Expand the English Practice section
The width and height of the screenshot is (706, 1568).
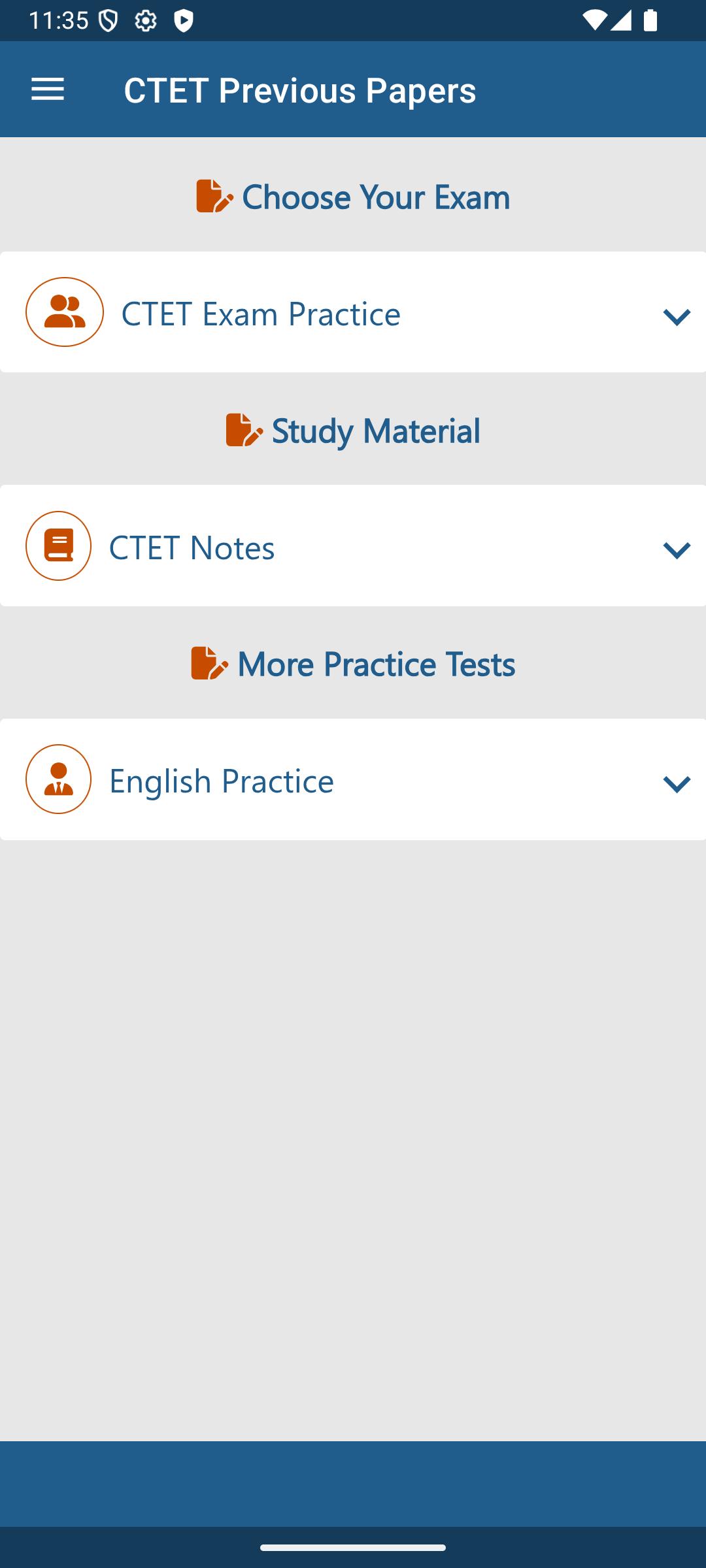point(676,782)
